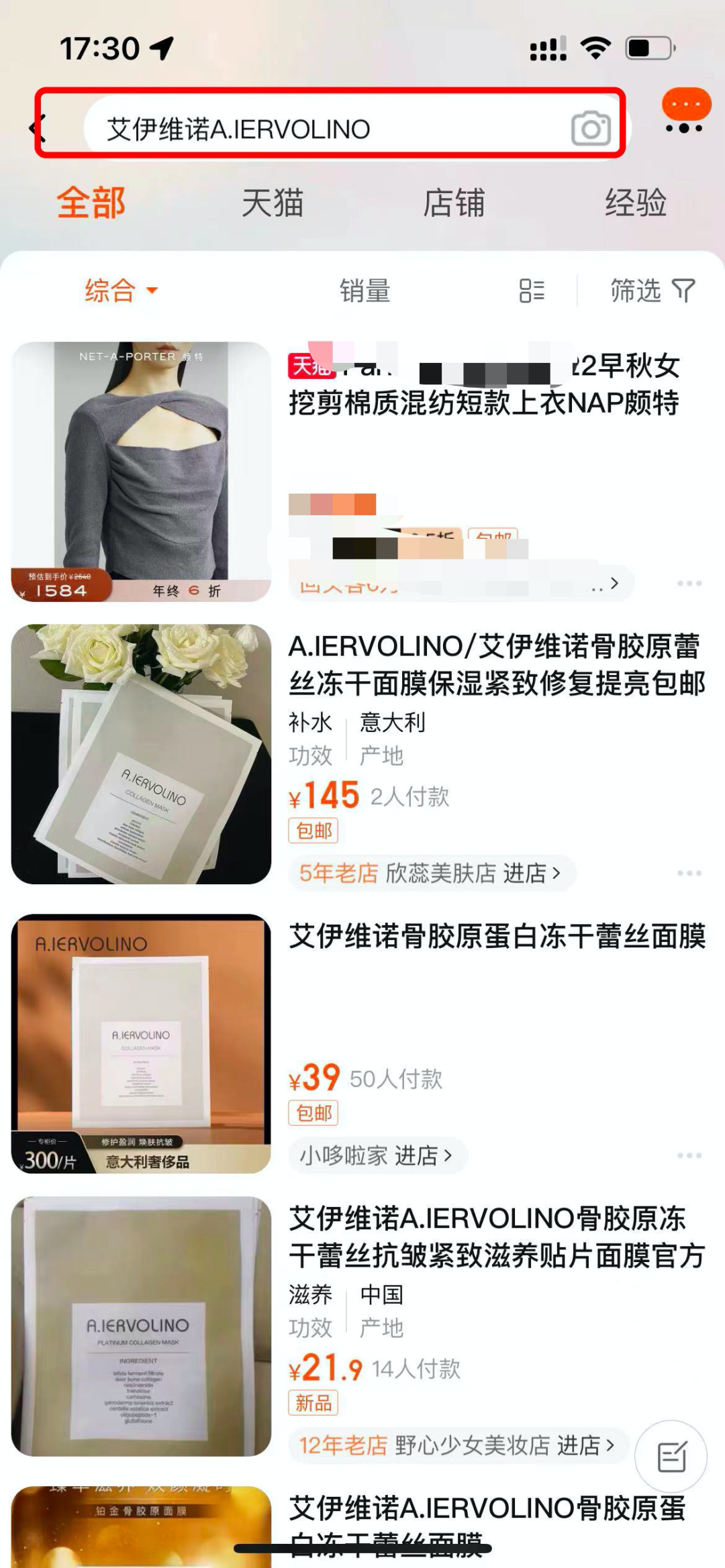Image resolution: width=725 pixels, height=1568 pixels.
Task: Sort results by 销量
Action: click(x=365, y=291)
